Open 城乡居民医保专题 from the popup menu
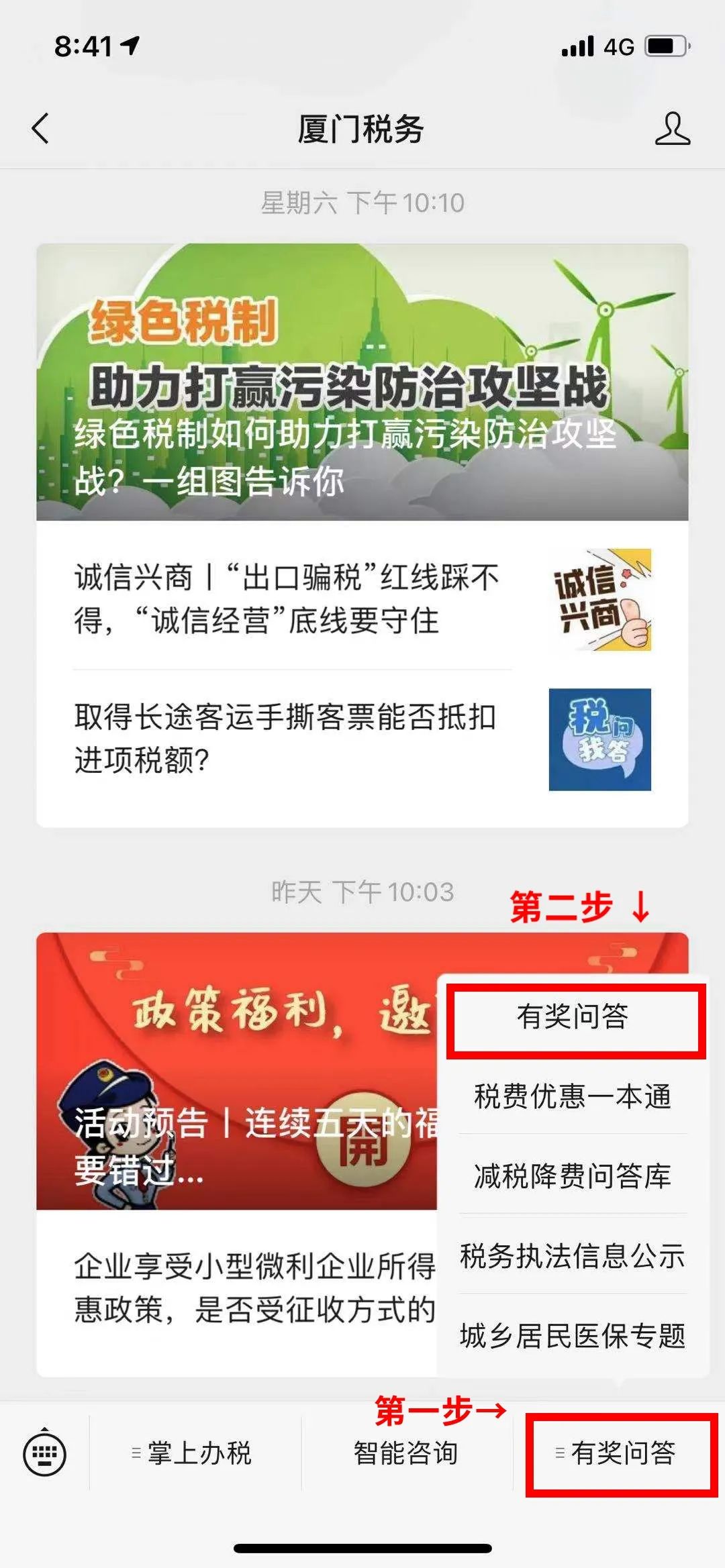 point(573,1335)
